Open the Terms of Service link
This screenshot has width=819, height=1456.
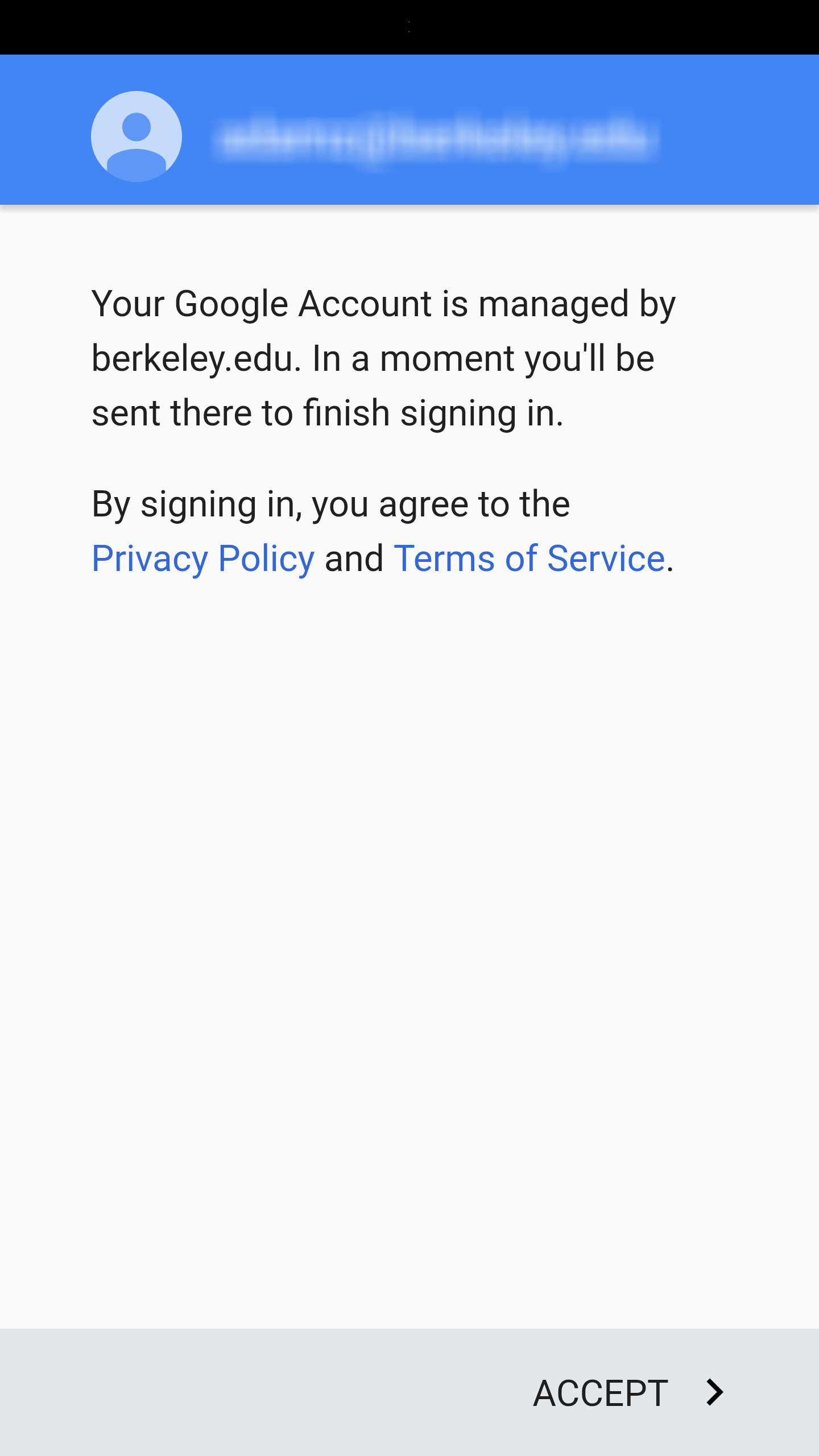529,559
